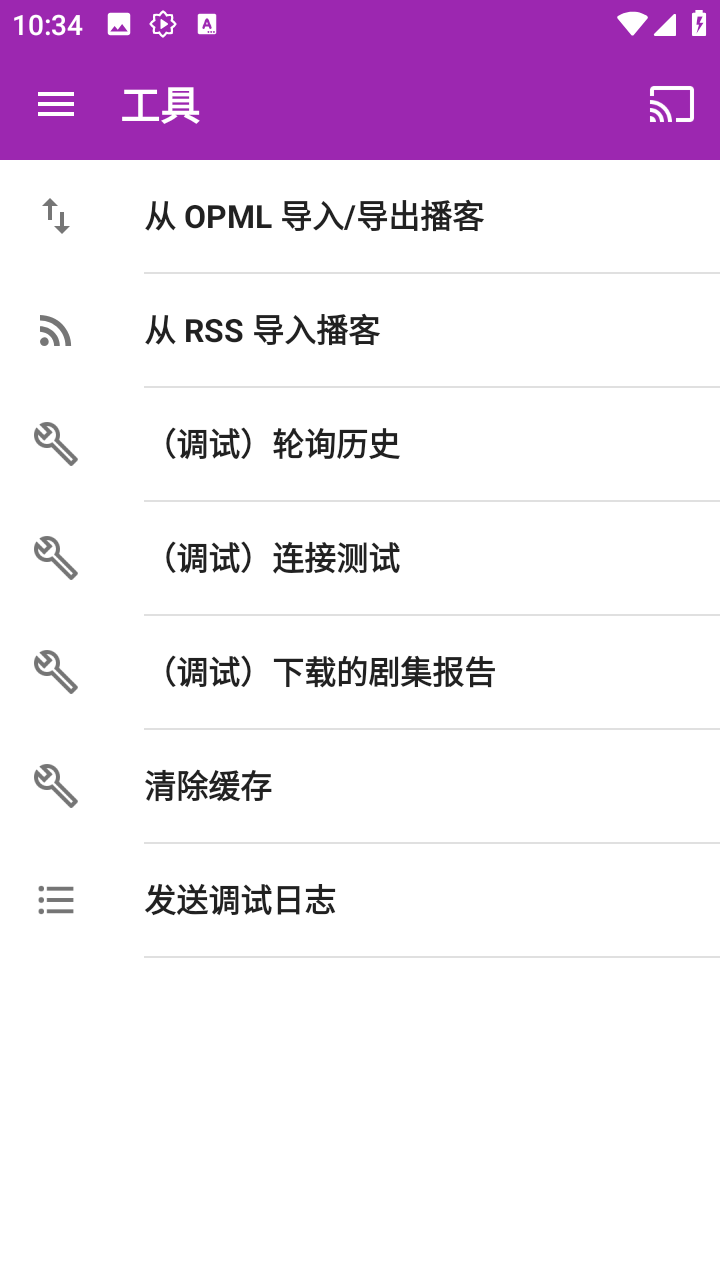This screenshot has width=720, height=1280.
Task: Tap 发送调试日志 to send logs
Action: coord(240,900)
